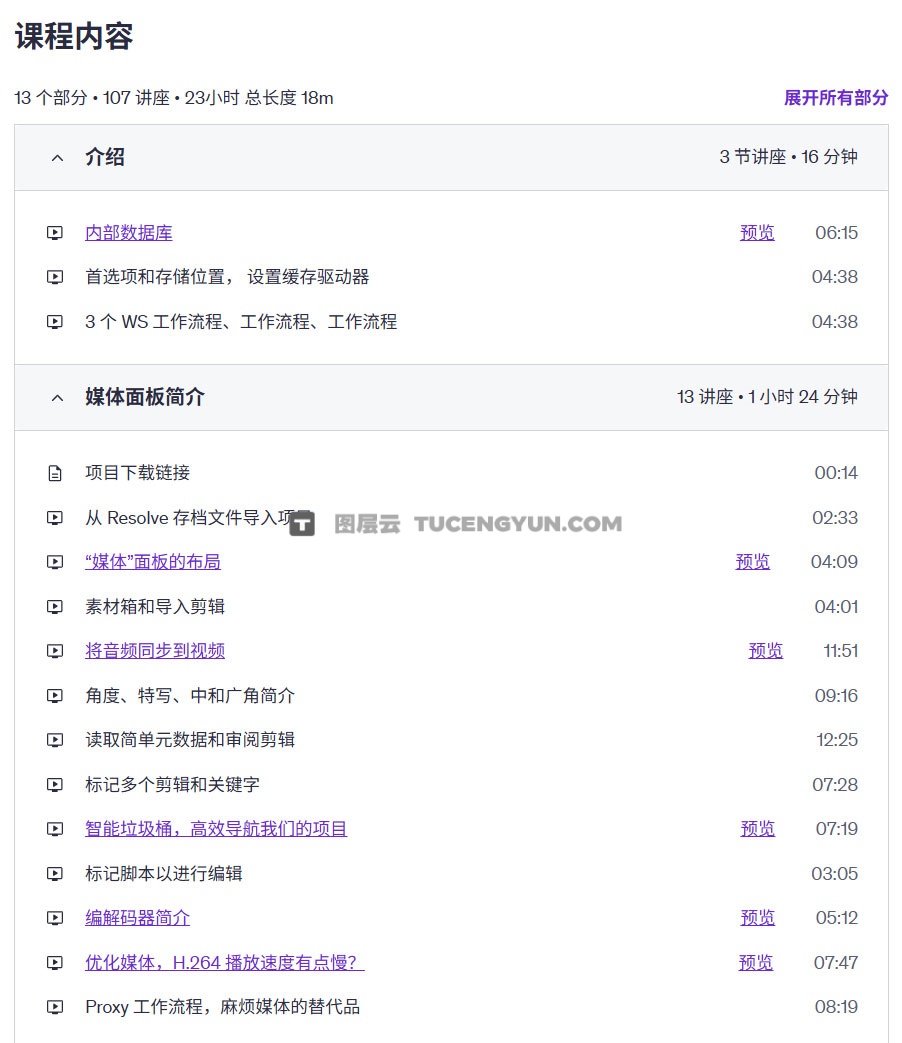This screenshot has width=902, height=1043.
Task: Open the “媒体”面板的布局 lecture link
Action: (x=153, y=562)
